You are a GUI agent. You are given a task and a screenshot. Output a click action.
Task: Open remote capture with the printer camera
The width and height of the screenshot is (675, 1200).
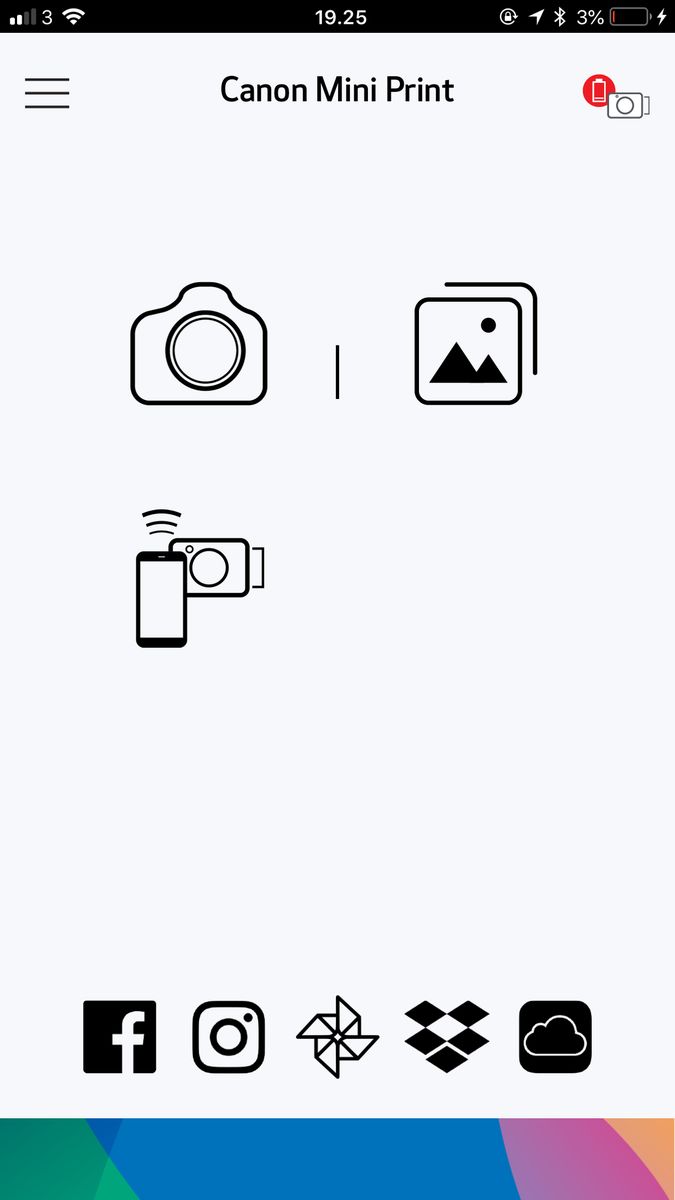pos(200,579)
